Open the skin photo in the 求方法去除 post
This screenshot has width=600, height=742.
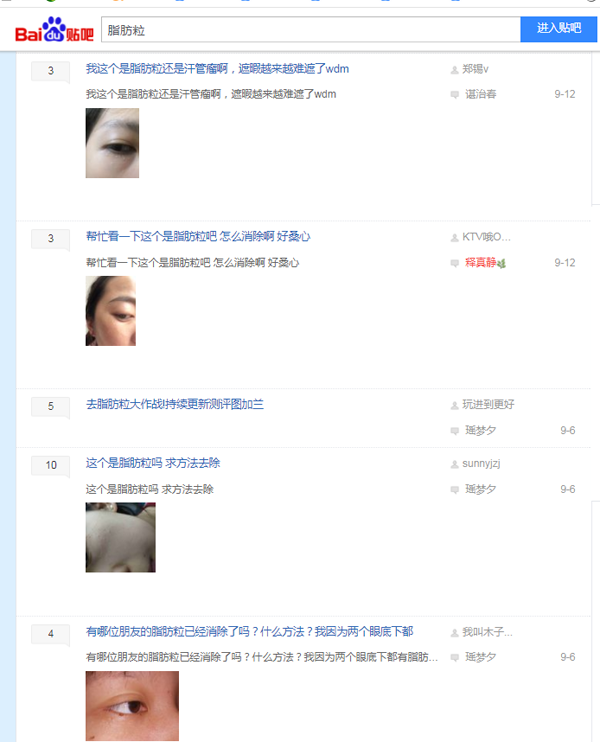coord(120,537)
